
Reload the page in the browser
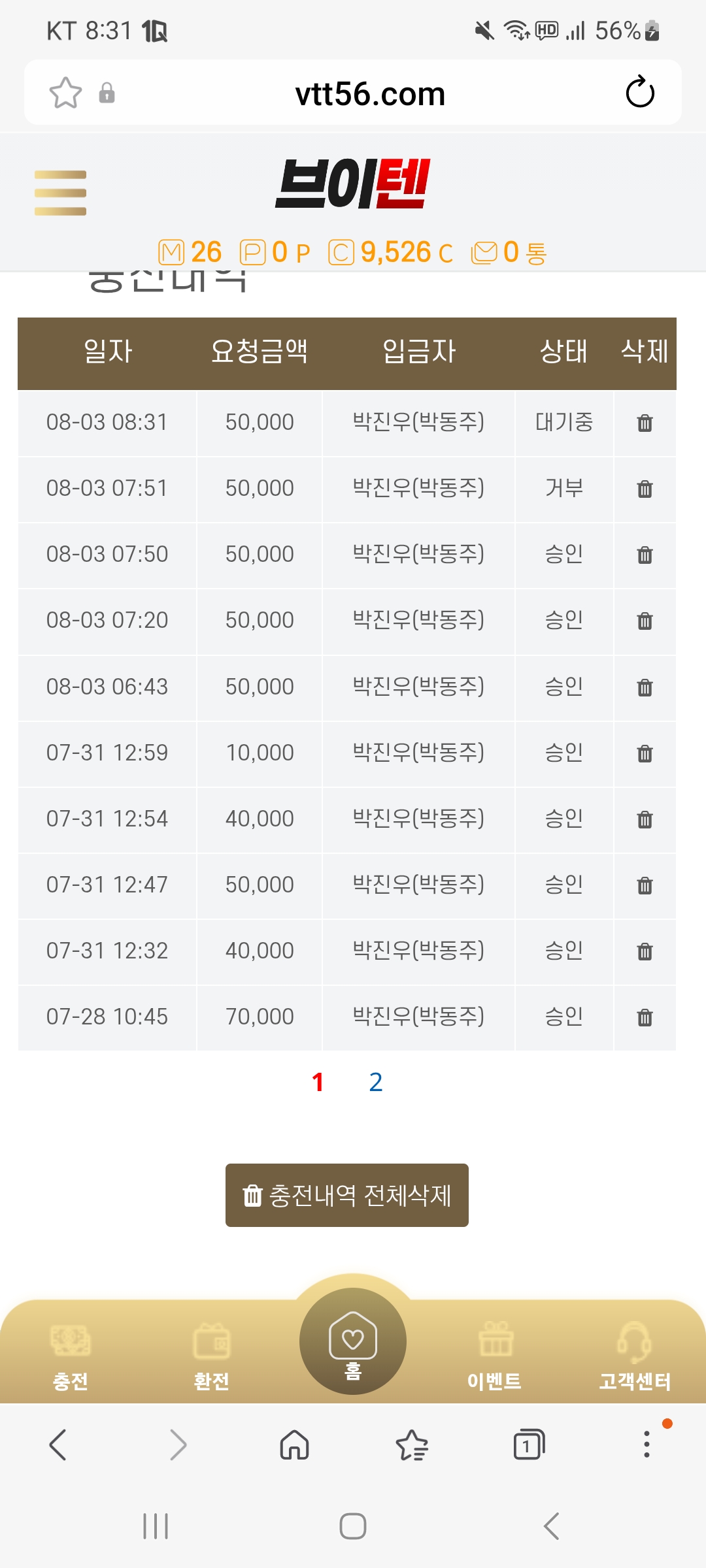pyautogui.click(x=640, y=92)
